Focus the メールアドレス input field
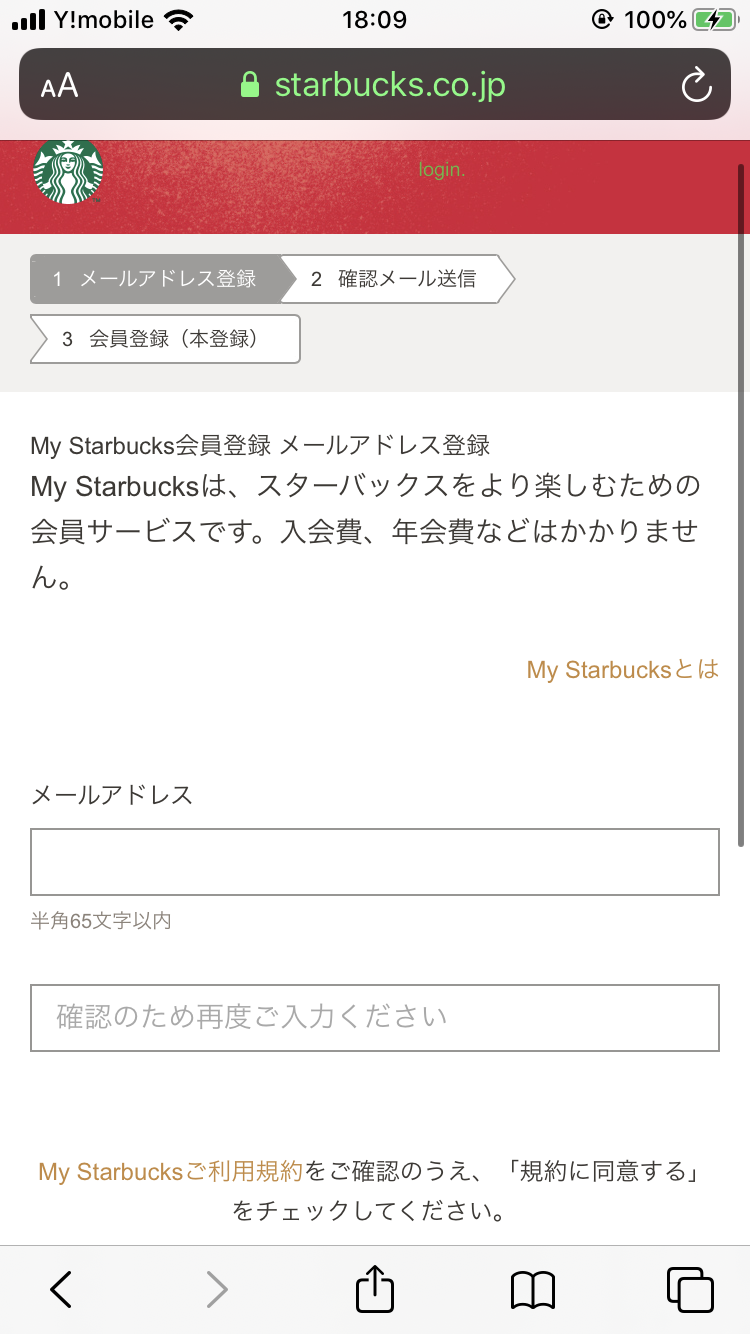 click(375, 862)
